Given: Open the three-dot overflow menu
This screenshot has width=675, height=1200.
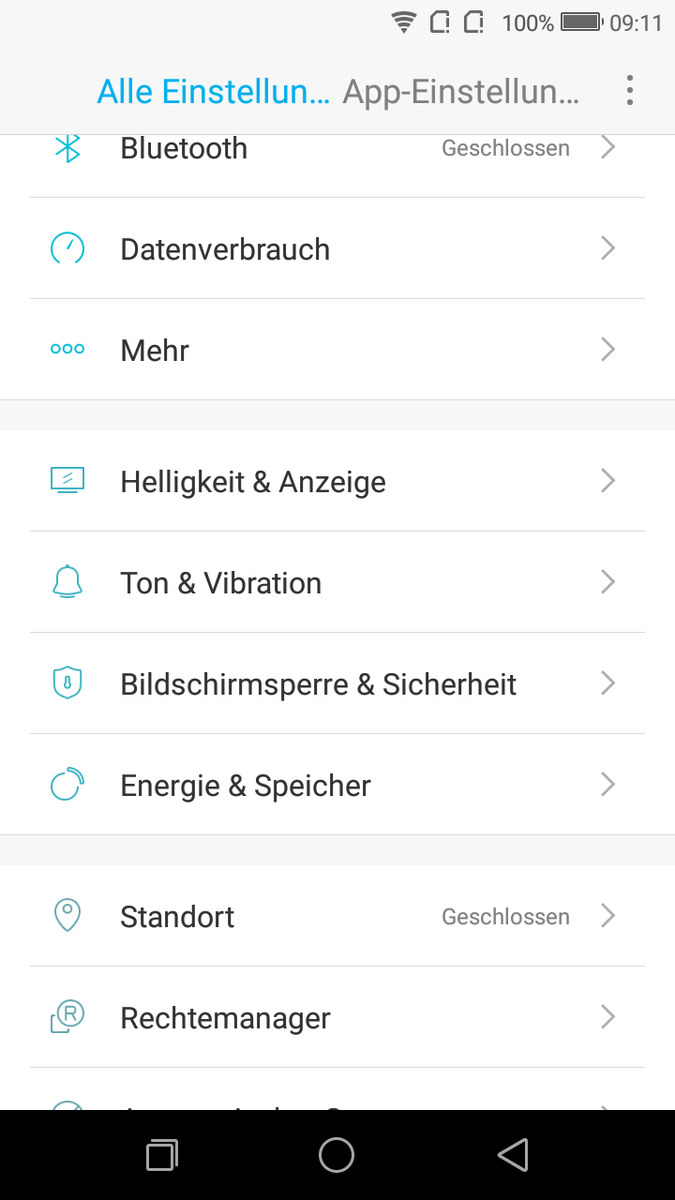Looking at the screenshot, I should (629, 91).
